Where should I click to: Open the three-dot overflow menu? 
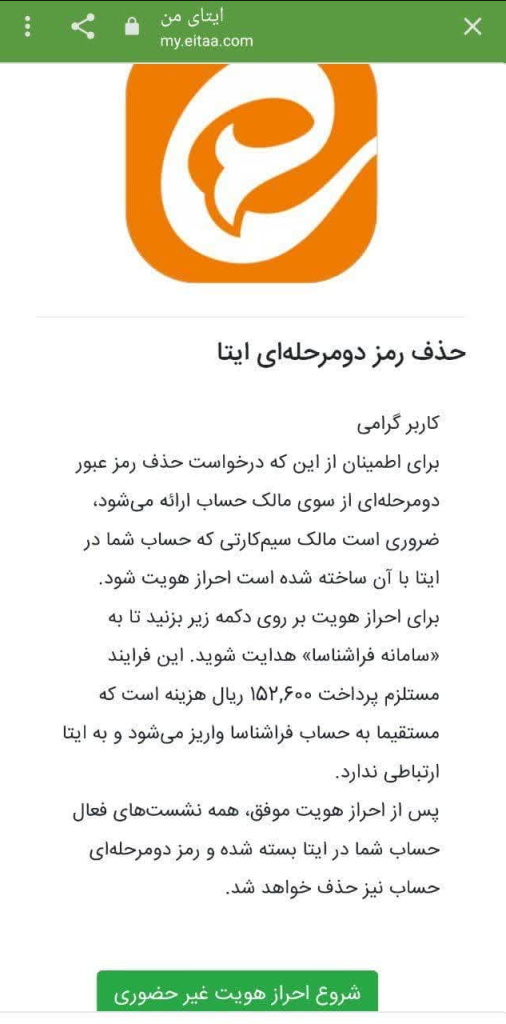coord(27,27)
